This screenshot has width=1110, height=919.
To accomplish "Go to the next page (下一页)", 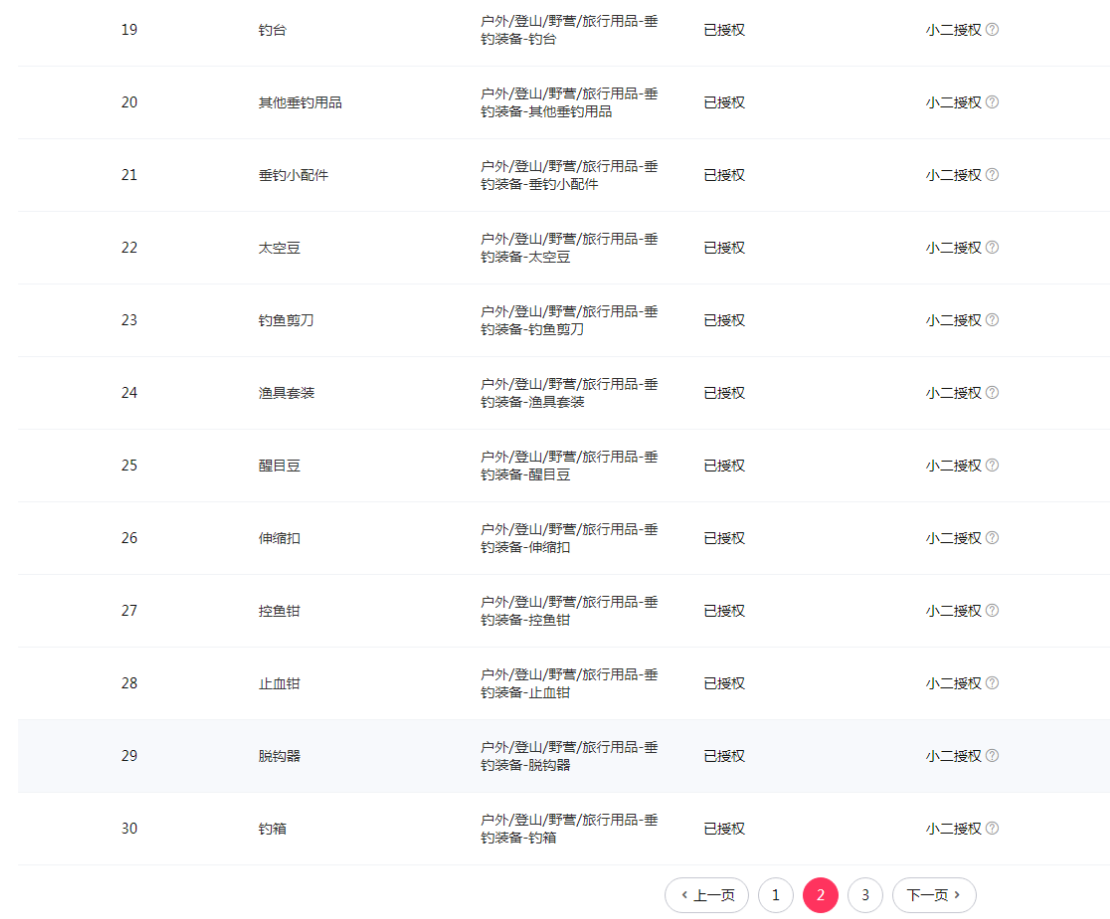I will pyautogui.click(x=934, y=895).
